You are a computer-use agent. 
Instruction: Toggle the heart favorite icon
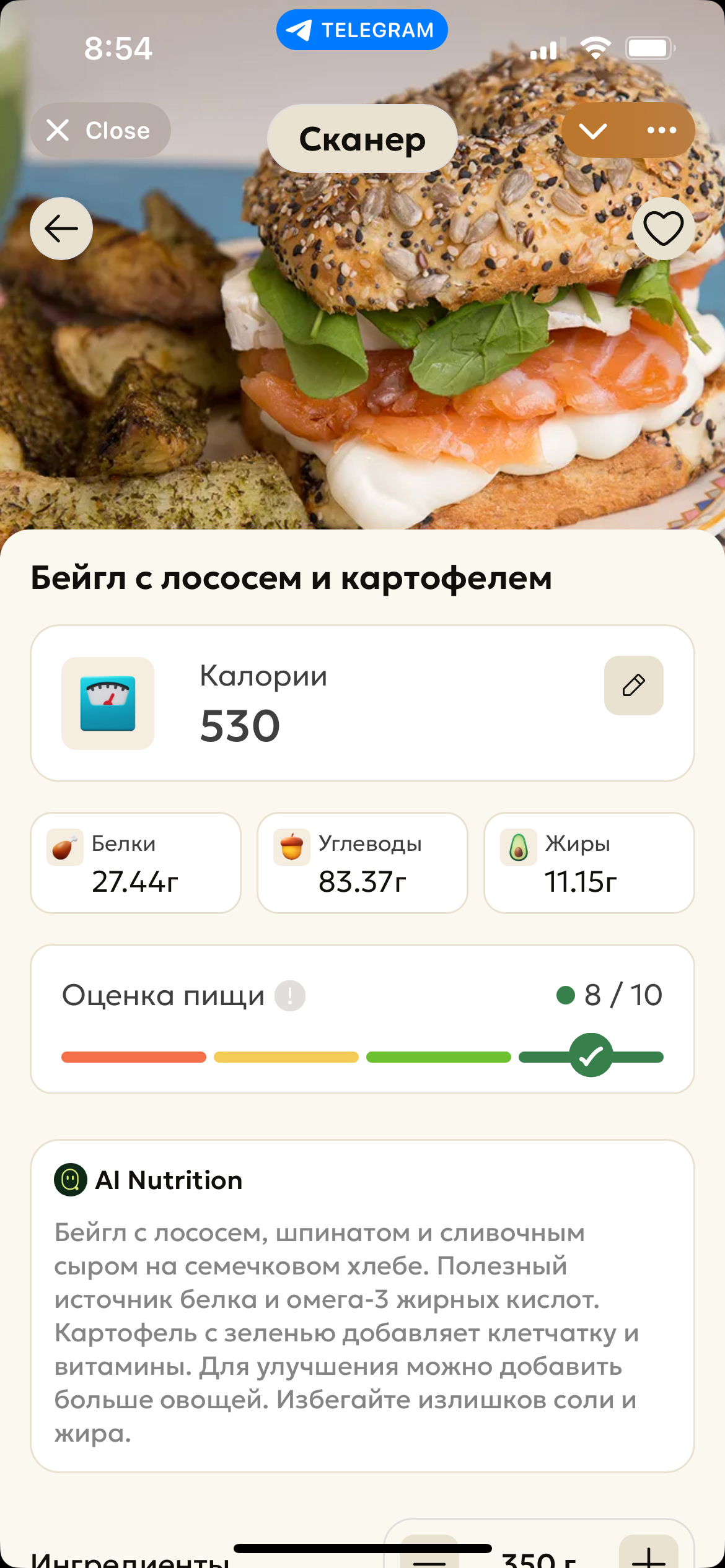point(662,229)
